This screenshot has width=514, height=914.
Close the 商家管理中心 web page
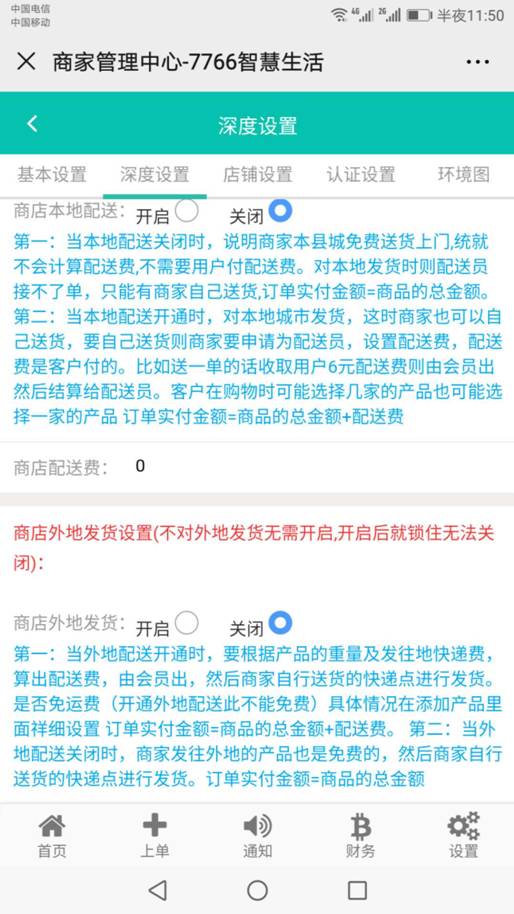click(26, 61)
